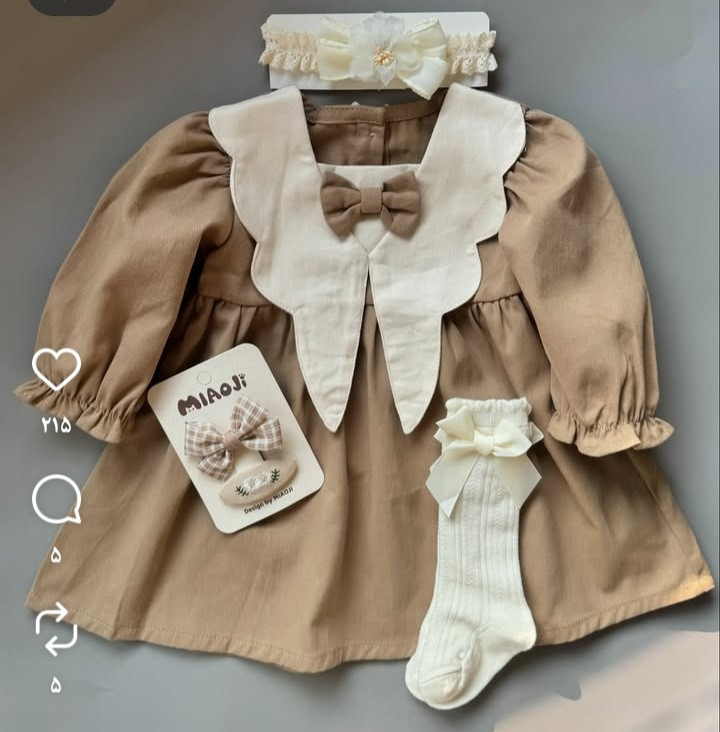This screenshot has height=732, width=720.
Task: Like this post with the heart icon
Action: pyautogui.click(x=56, y=370)
